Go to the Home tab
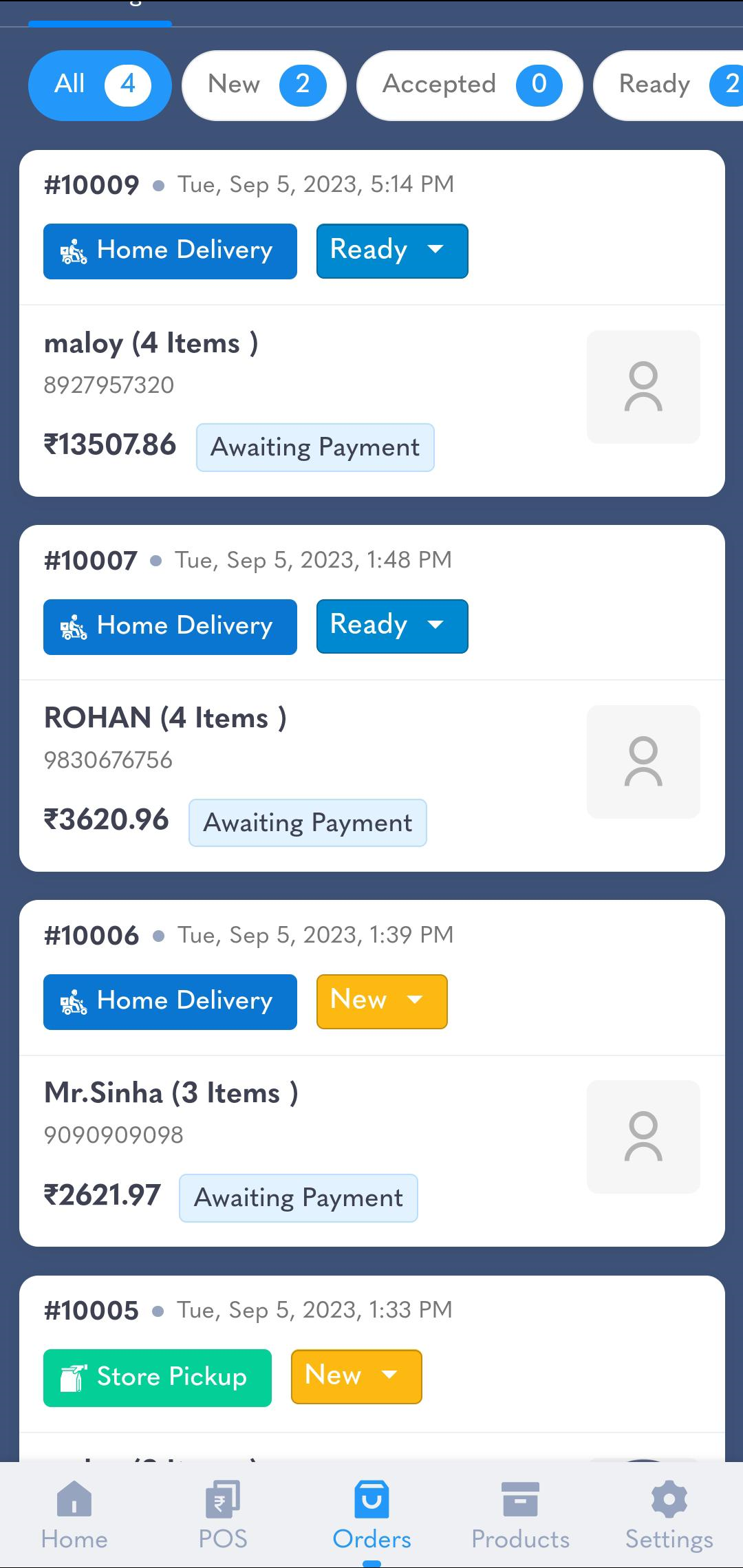 click(x=74, y=1515)
